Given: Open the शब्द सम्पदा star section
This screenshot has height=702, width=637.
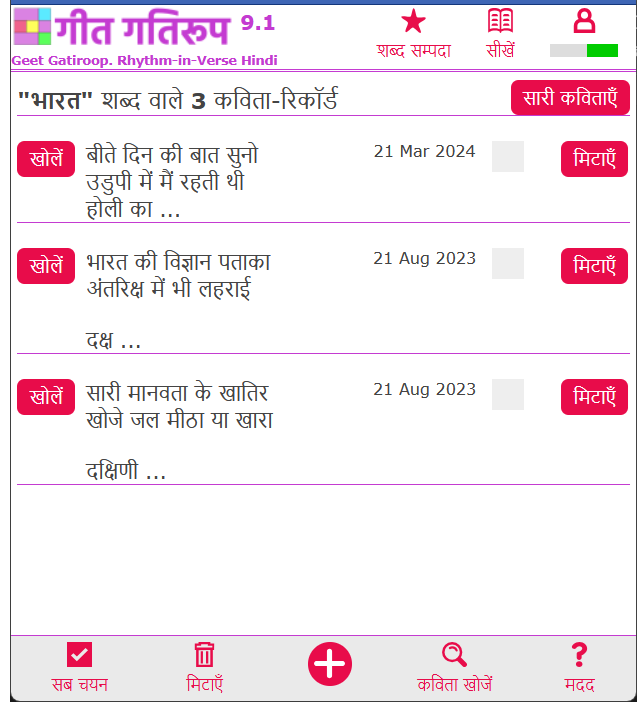Looking at the screenshot, I should (x=413, y=33).
